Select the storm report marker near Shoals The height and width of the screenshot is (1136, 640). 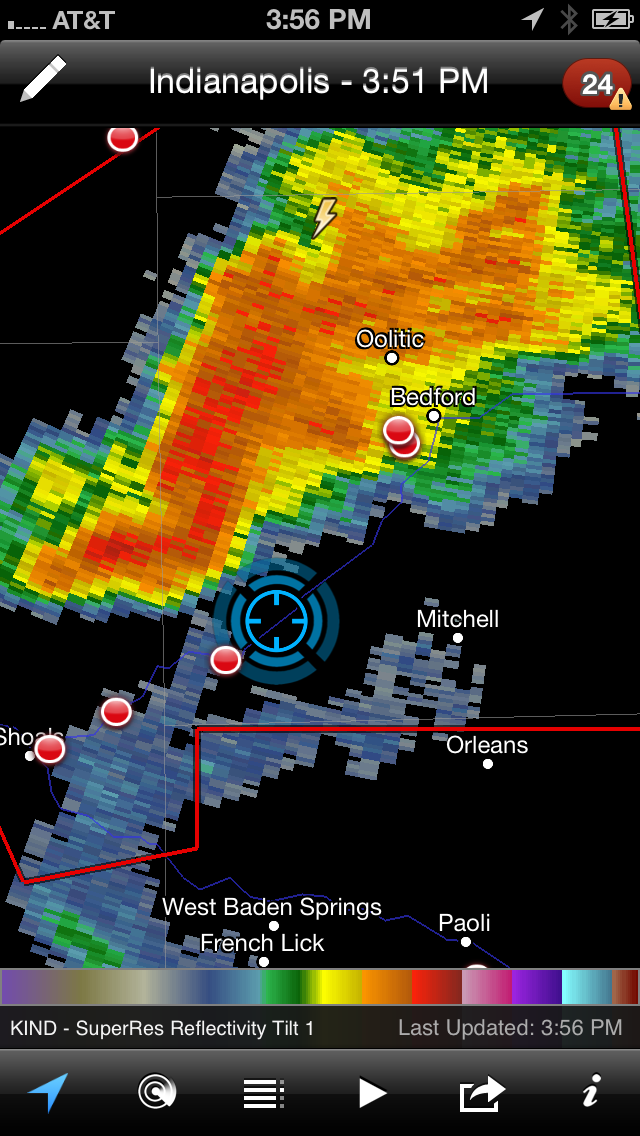click(x=50, y=747)
